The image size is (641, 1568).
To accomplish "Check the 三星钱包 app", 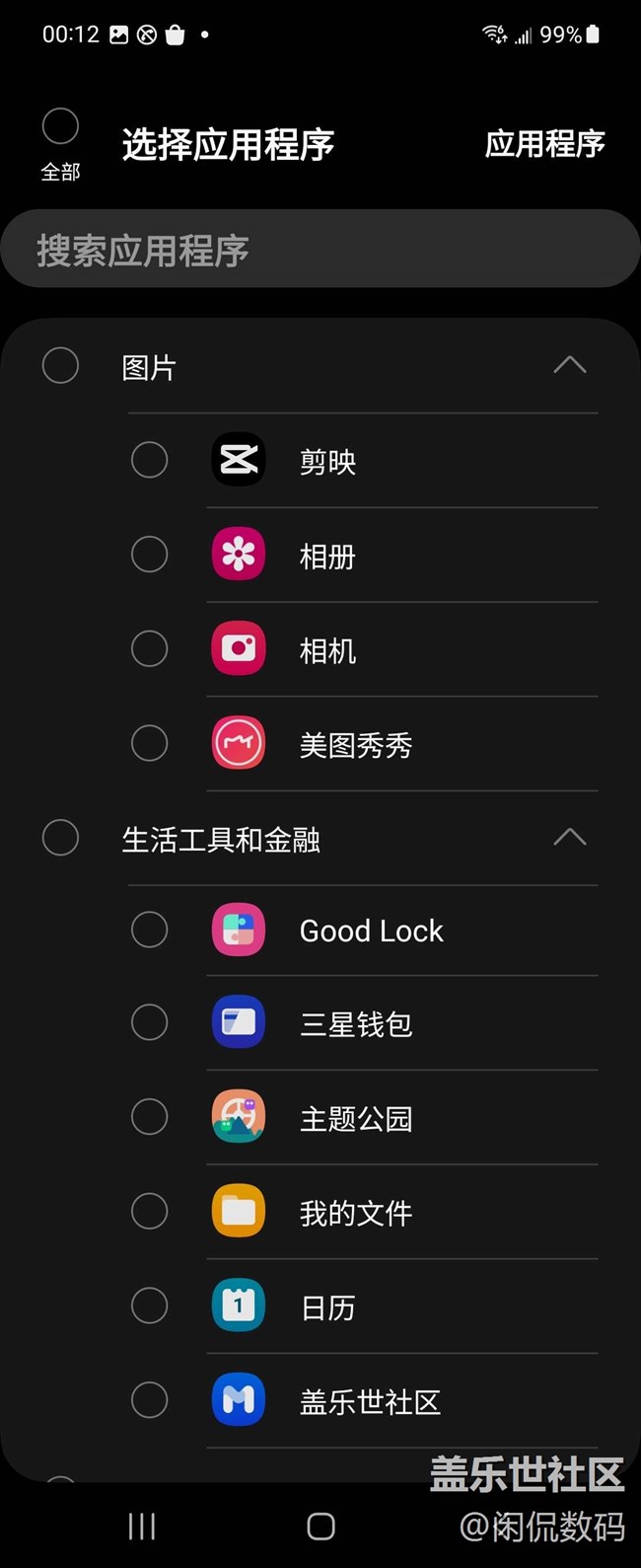I will click(x=150, y=1023).
